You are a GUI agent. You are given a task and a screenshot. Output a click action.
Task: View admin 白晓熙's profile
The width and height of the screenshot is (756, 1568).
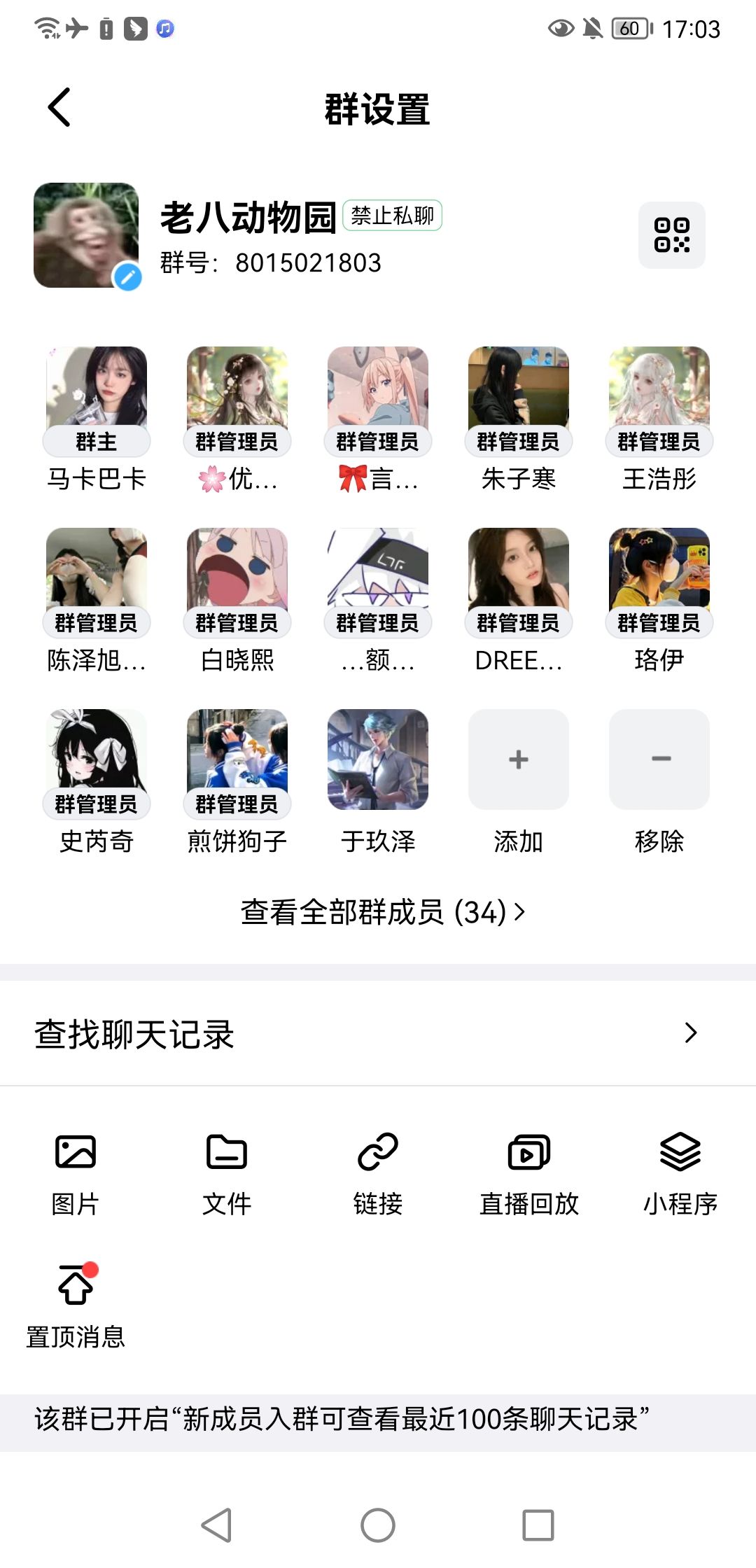coord(237,575)
